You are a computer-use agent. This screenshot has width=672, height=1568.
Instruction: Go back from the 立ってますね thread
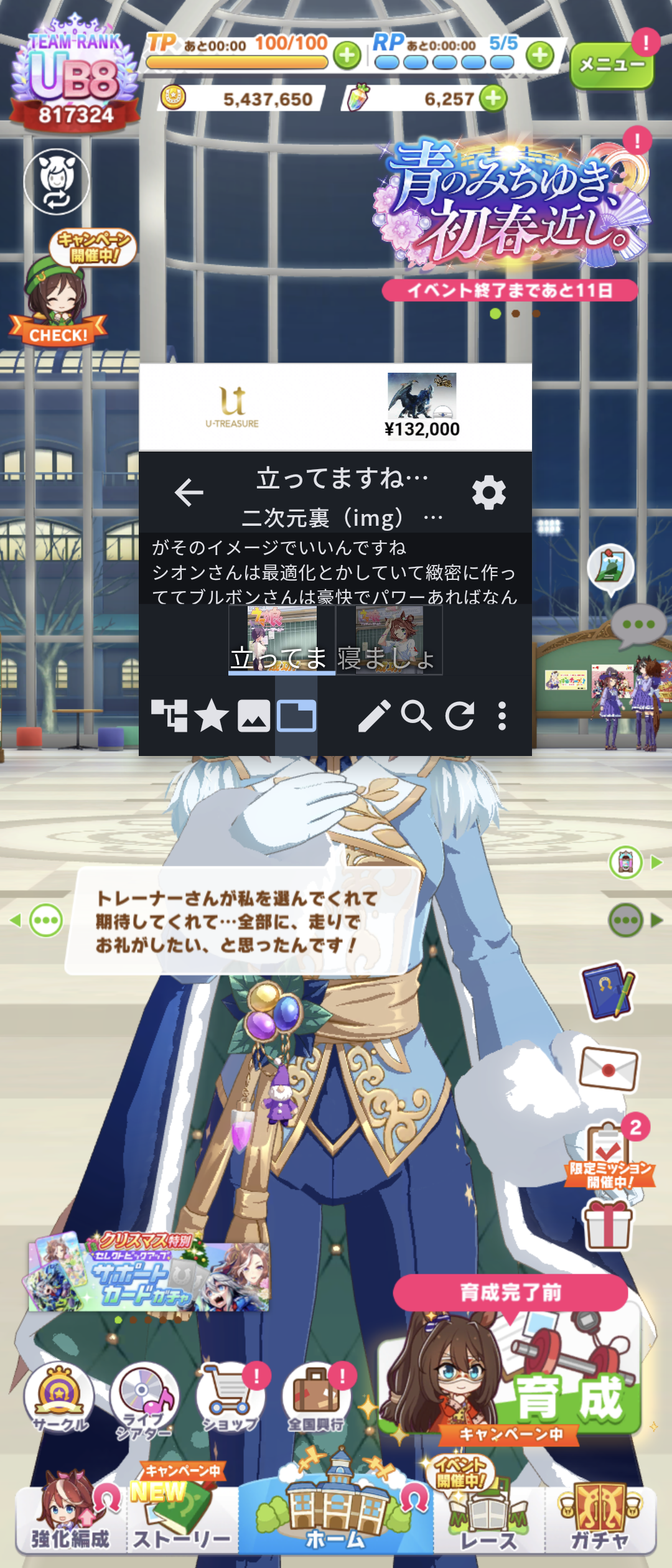[189, 493]
